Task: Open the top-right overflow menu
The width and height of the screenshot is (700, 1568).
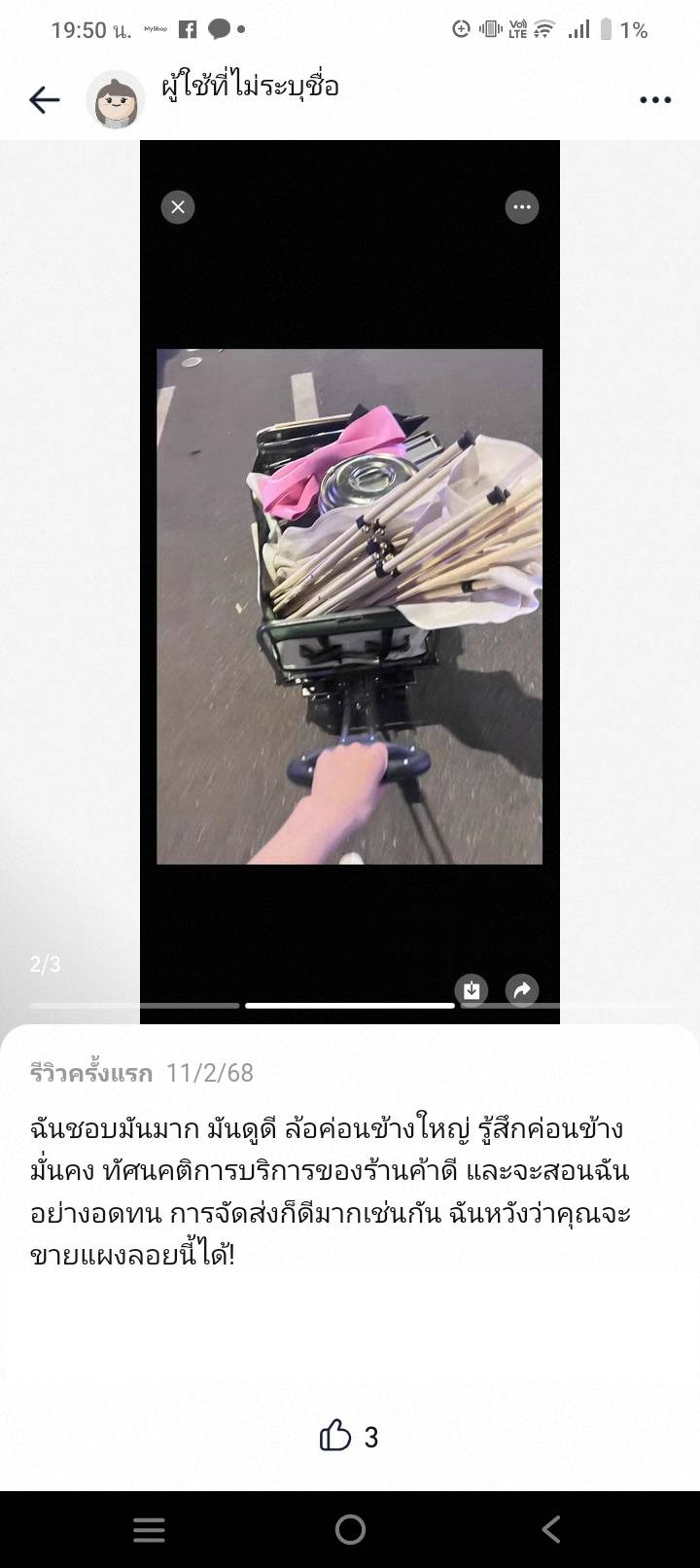Action: 655,100
